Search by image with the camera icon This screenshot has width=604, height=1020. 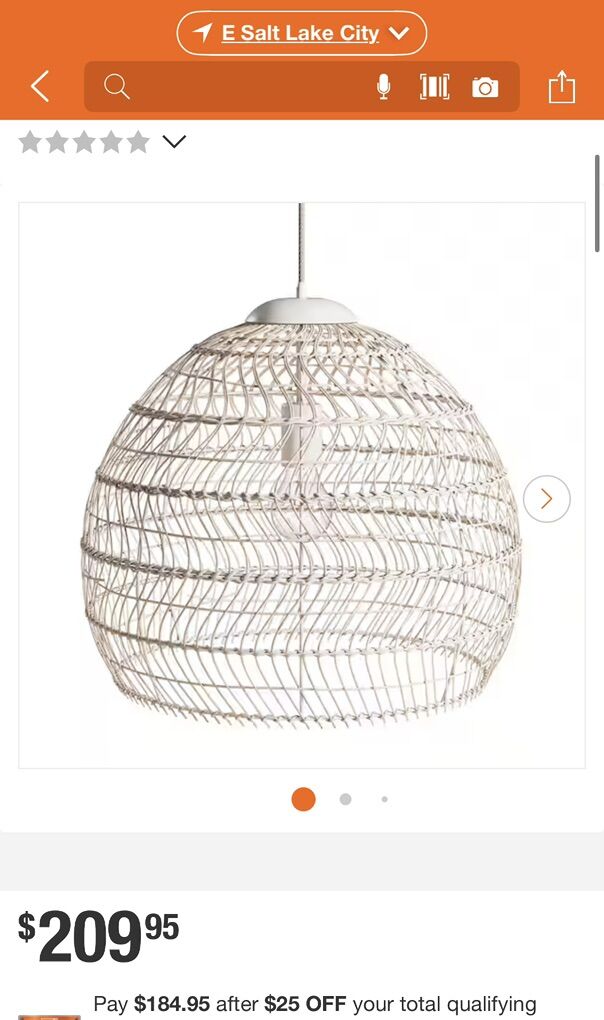[x=485, y=88]
